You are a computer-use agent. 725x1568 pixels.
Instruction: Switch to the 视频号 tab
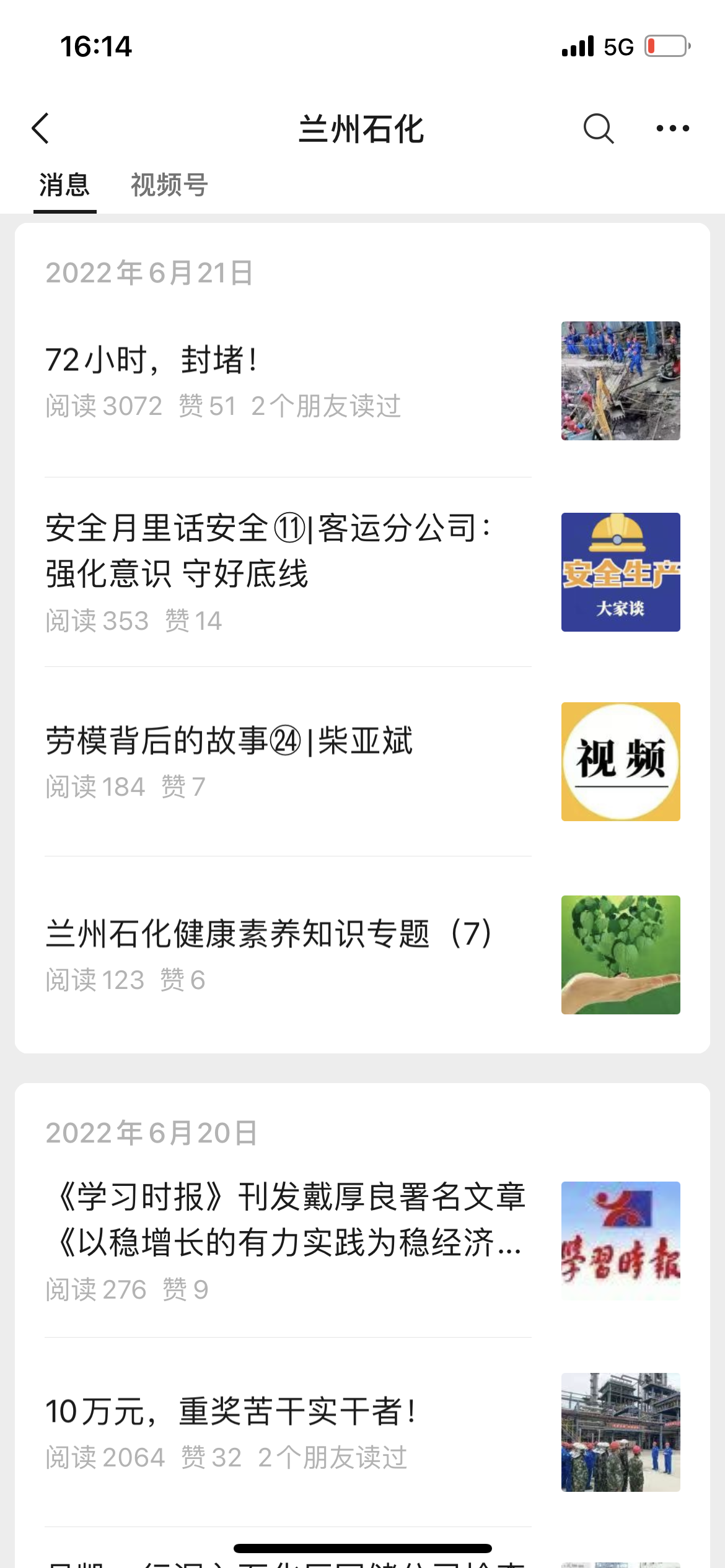pyautogui.click(x=169, y=185)
